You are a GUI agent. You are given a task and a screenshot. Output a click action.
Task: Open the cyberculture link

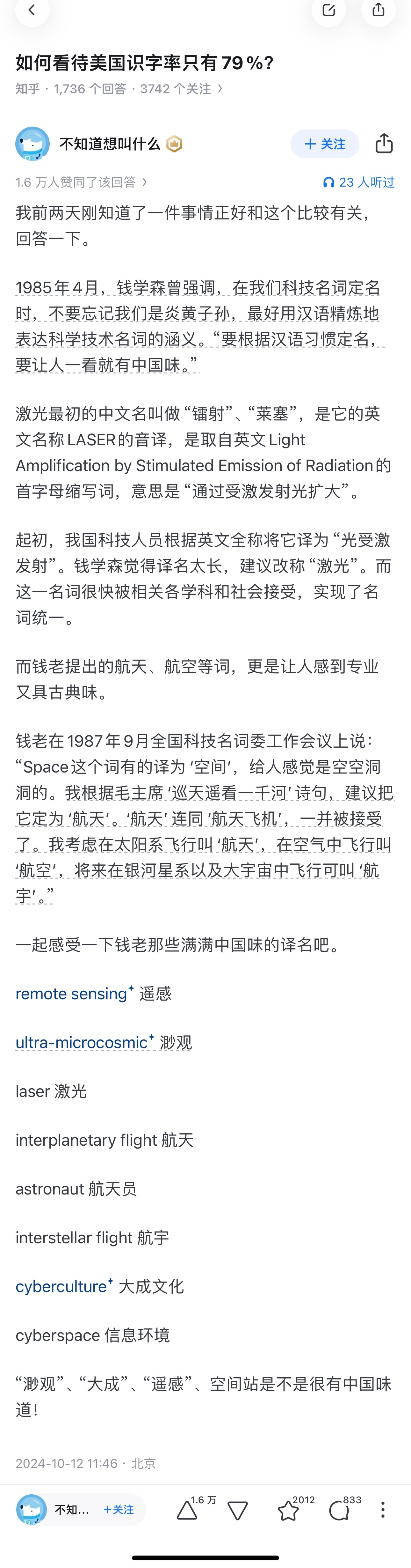point(61,1286)
